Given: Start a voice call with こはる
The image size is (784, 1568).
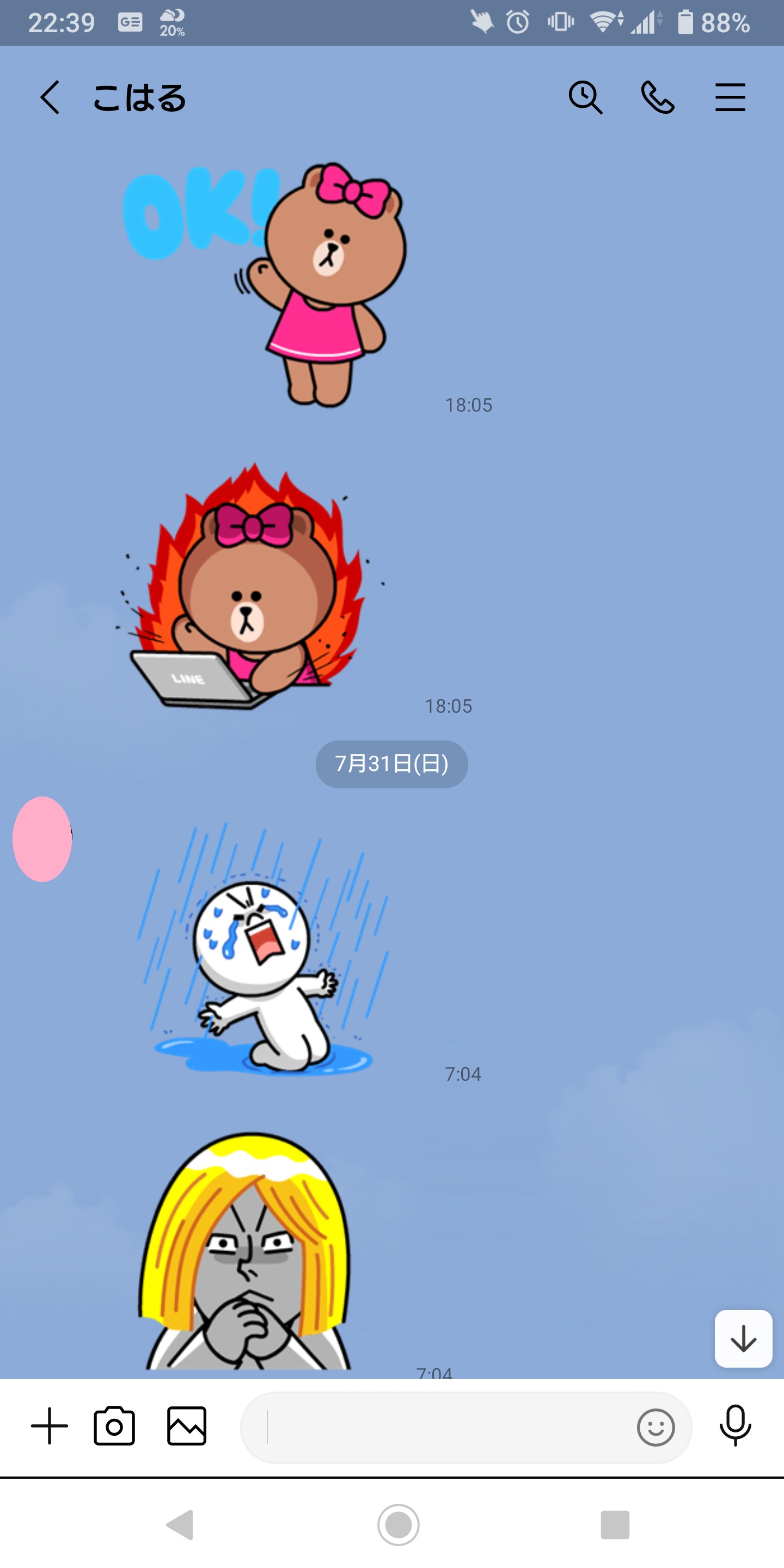Looking at the screenshot, I should pyautogui.click(x=658, y=97).
